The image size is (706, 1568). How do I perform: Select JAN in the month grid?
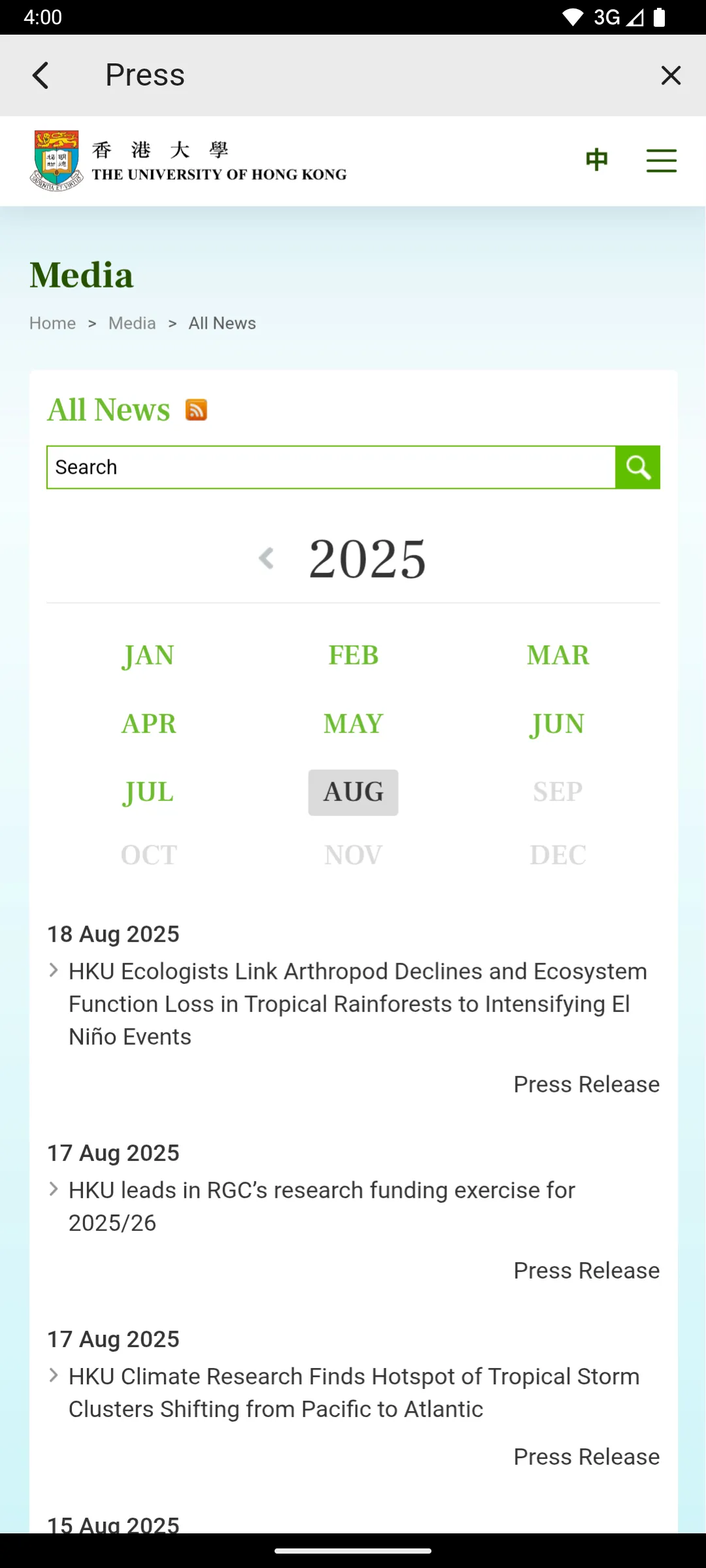coord(148,655)
